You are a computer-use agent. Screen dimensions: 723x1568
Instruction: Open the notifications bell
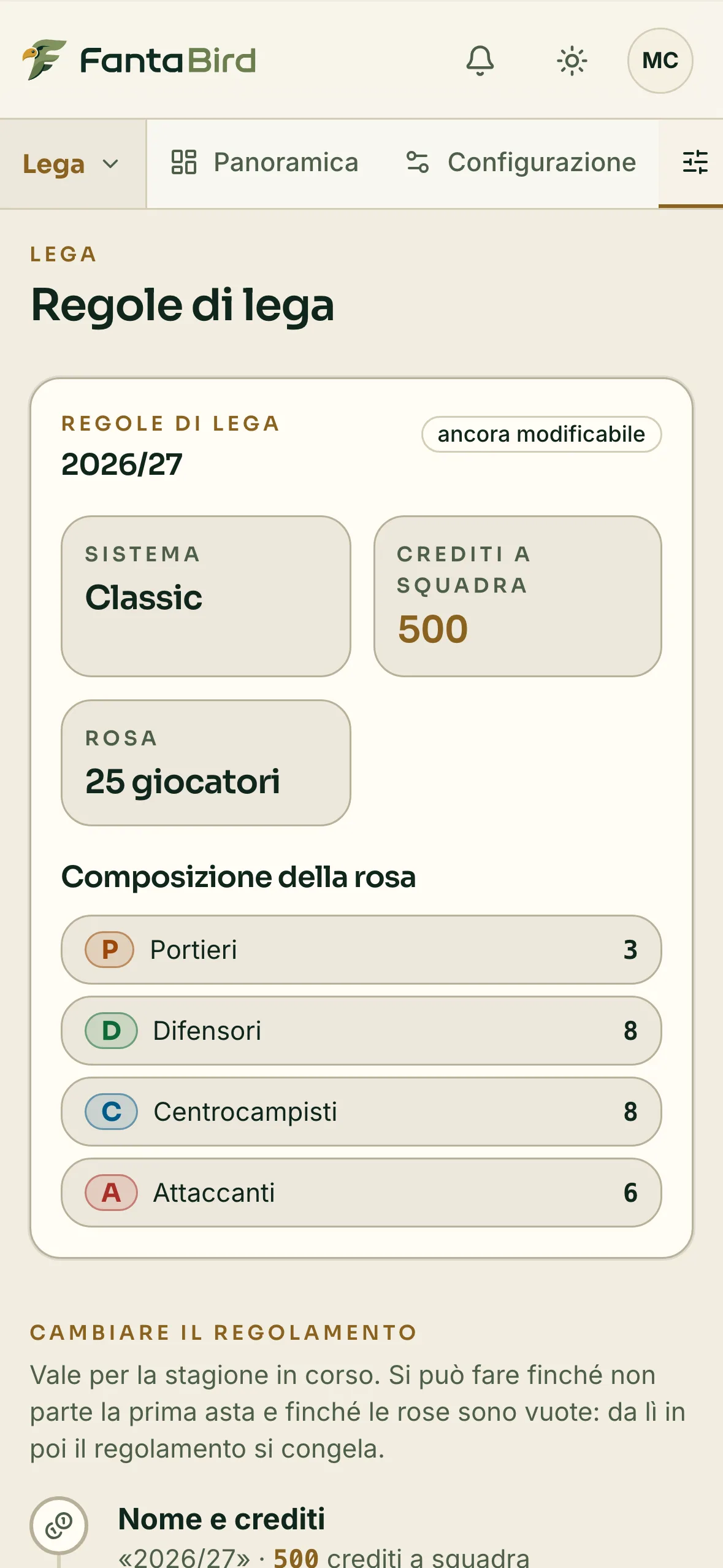coord(480,61)
